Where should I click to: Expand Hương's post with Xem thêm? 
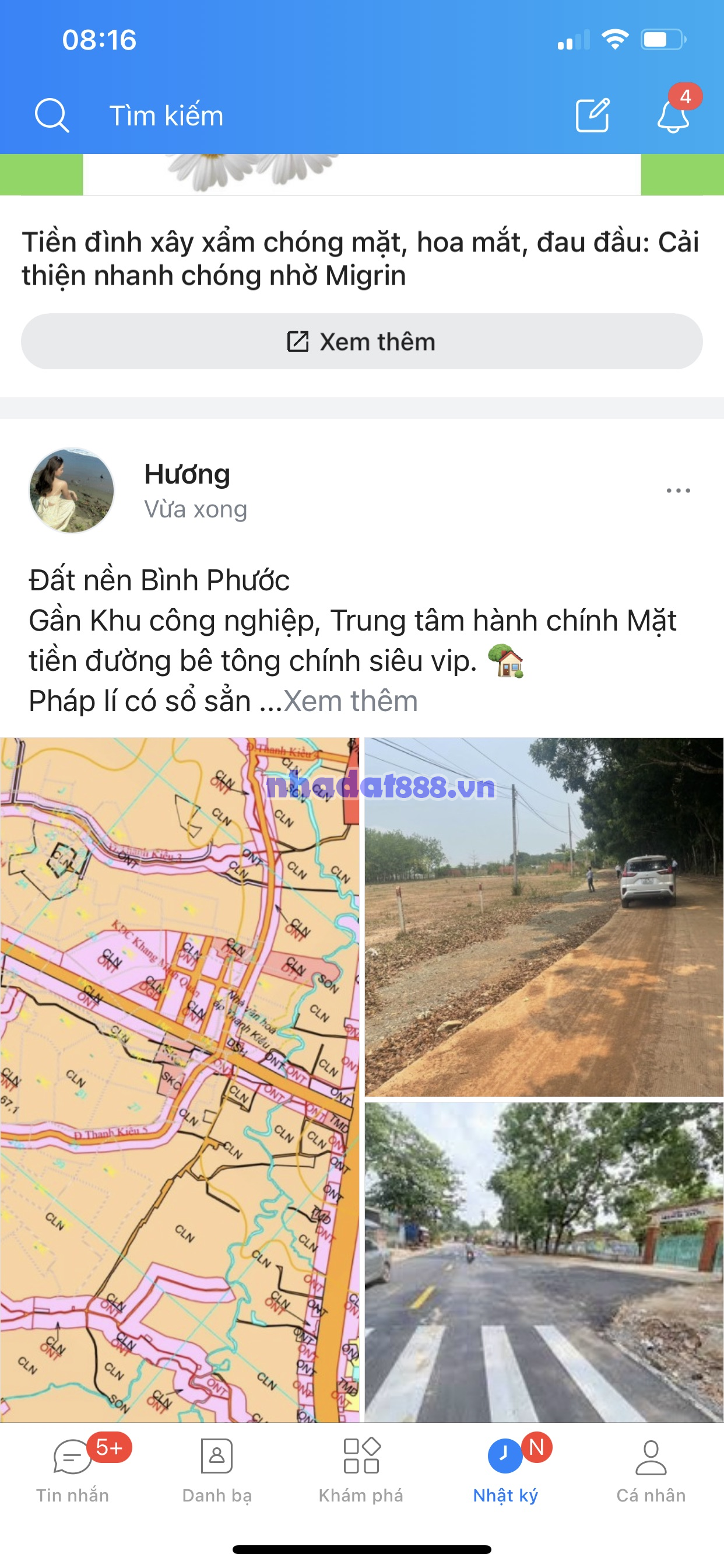click(351, 701)
